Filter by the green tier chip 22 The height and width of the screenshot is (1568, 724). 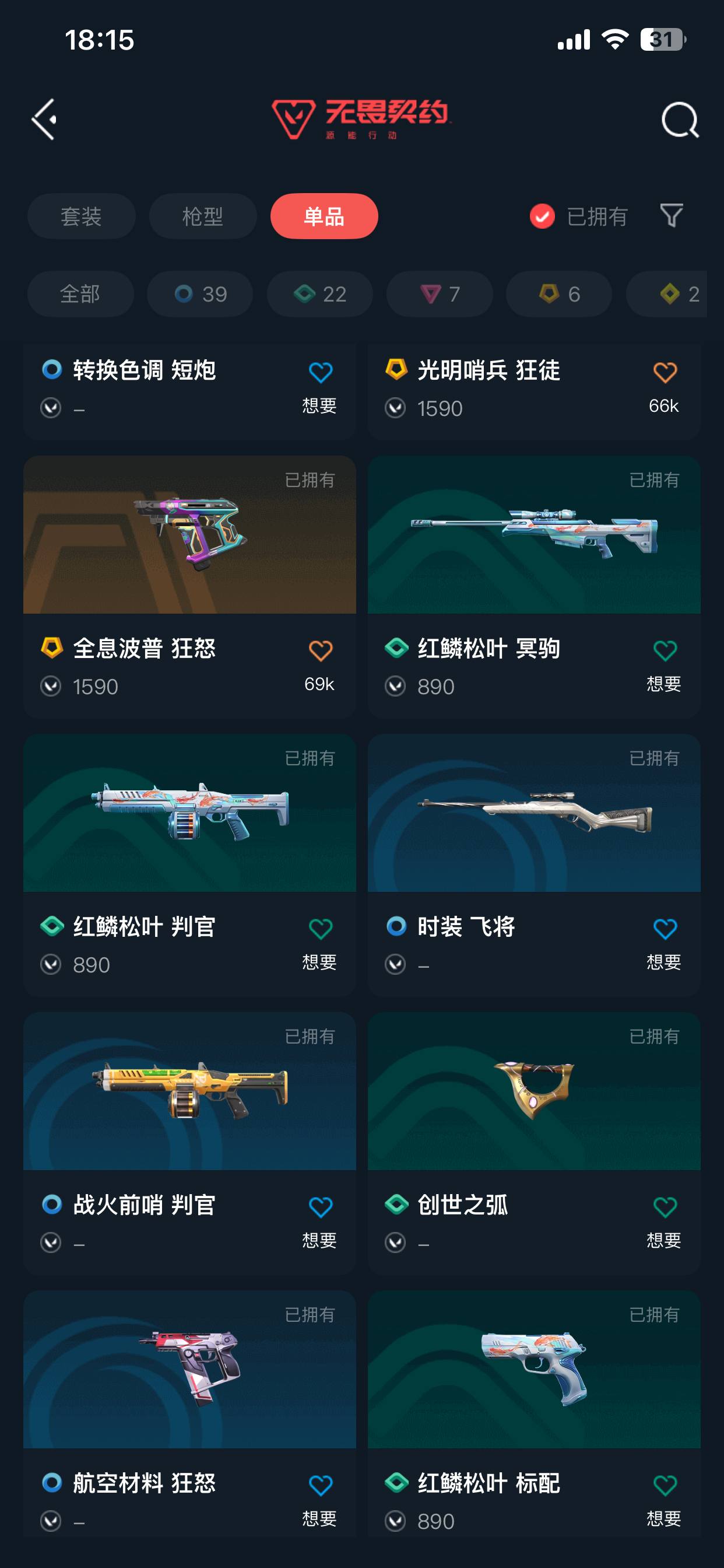[x=320, y=294]
